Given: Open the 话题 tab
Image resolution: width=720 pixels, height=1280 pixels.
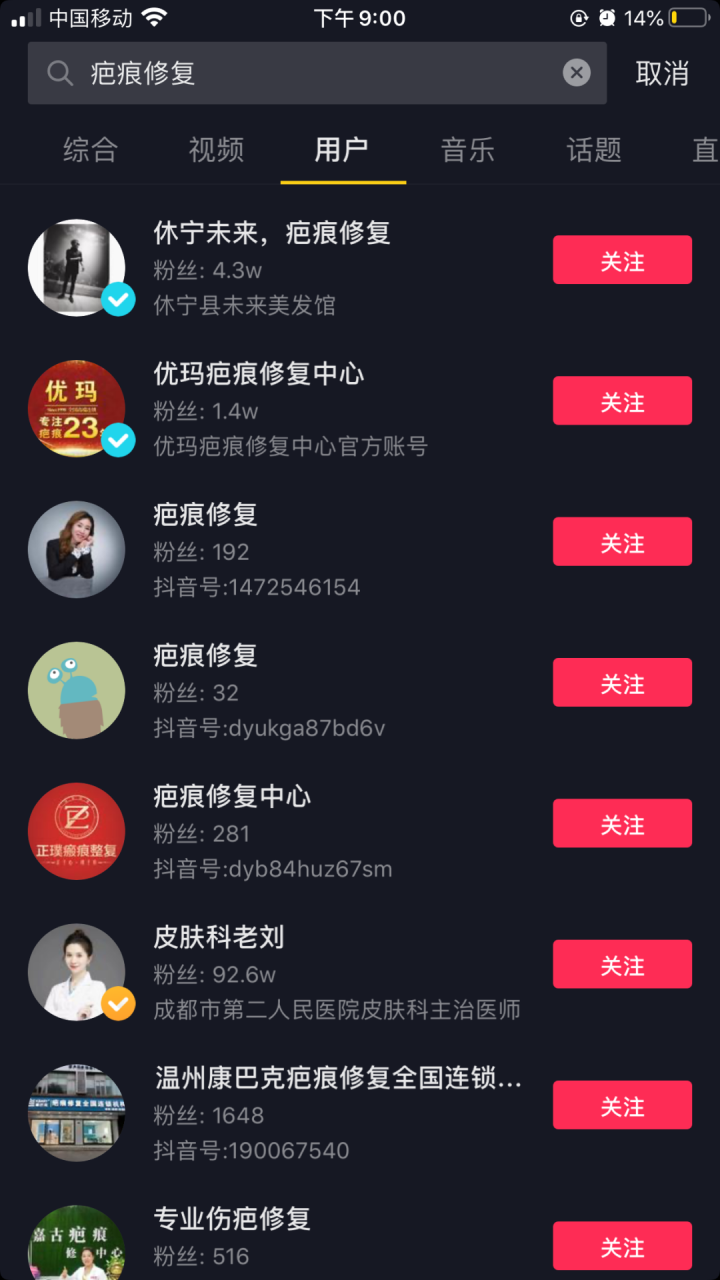Looking at the screenshot, I should [x=592, y=150].
